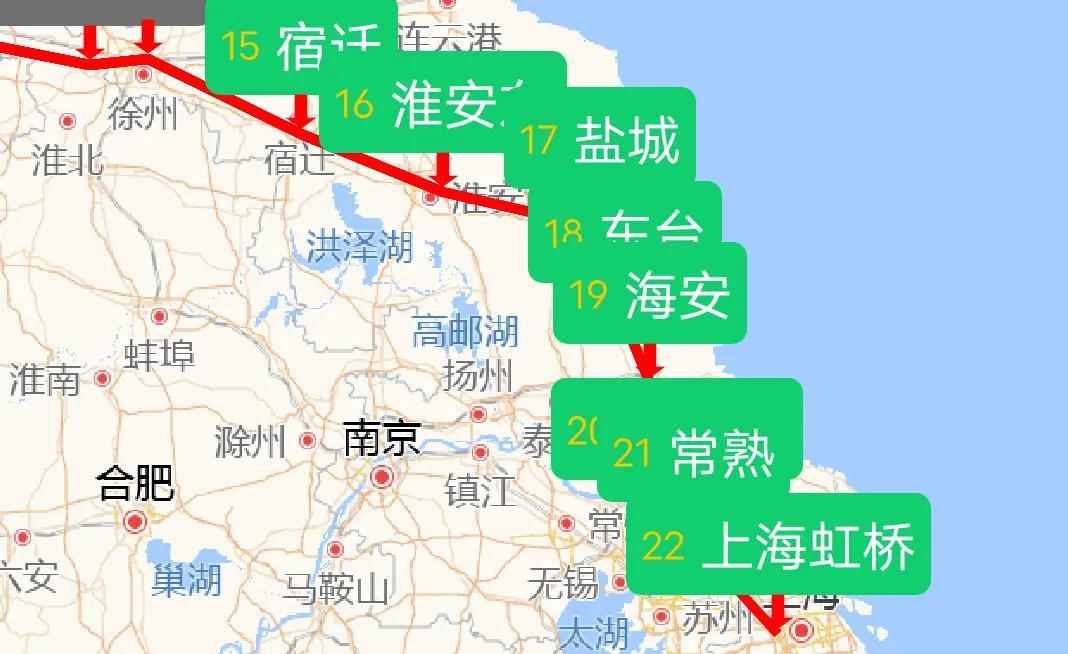
Task: Tap the station marker 19 海安
Action: pyautogui.click(x=650, y=294)
